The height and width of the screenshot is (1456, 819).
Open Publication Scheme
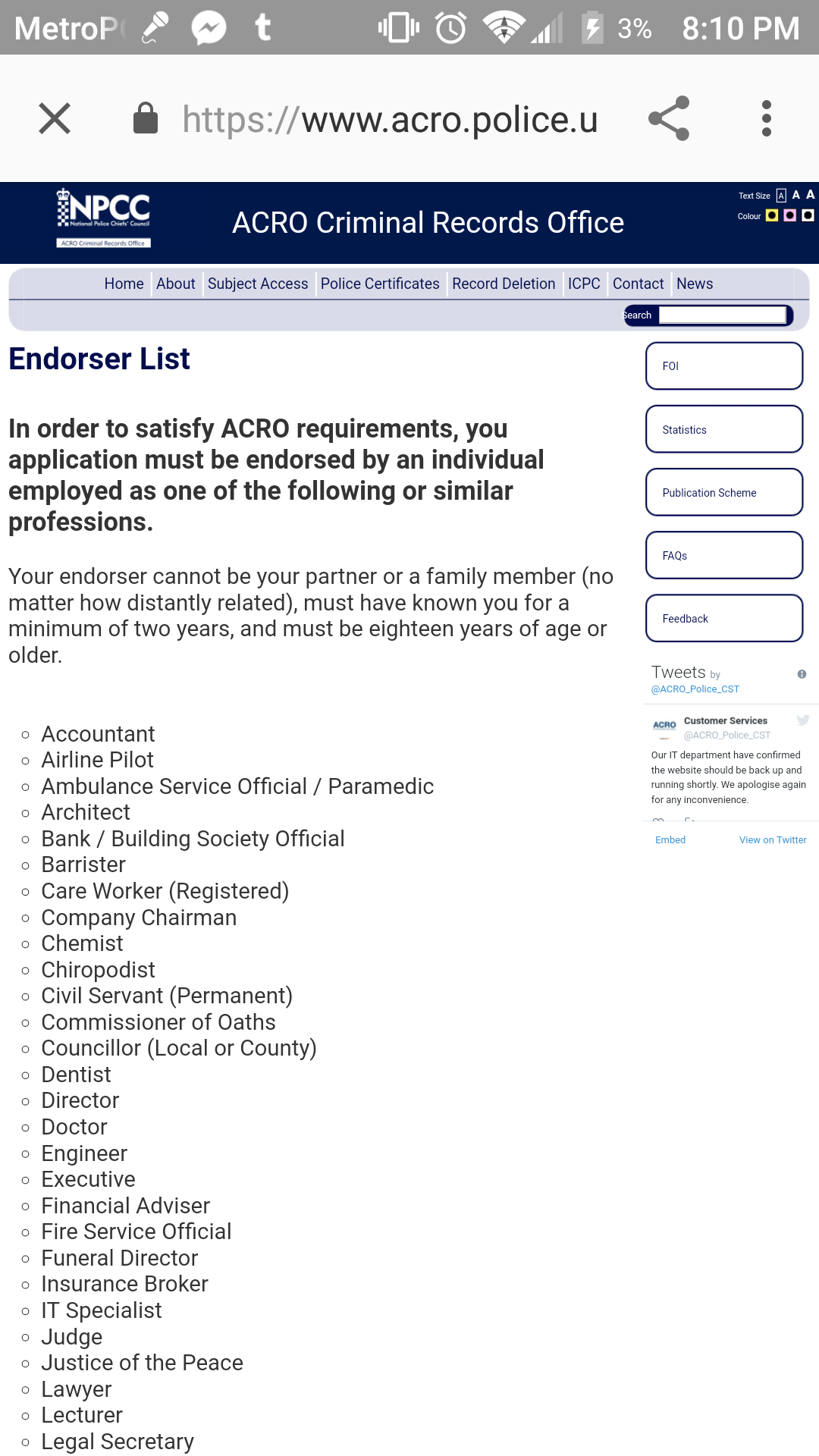(x=724, y=492)
